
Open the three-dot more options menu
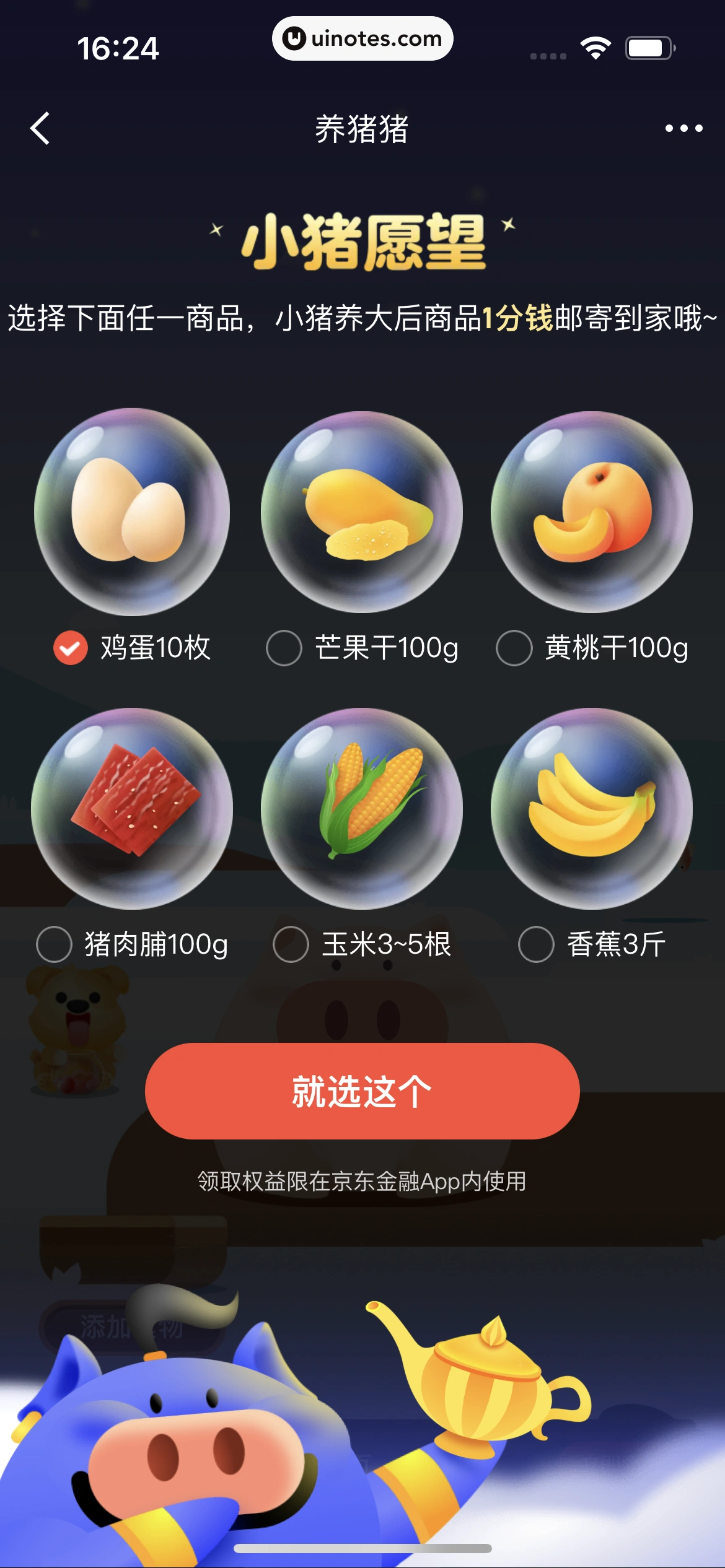point(683,129)
